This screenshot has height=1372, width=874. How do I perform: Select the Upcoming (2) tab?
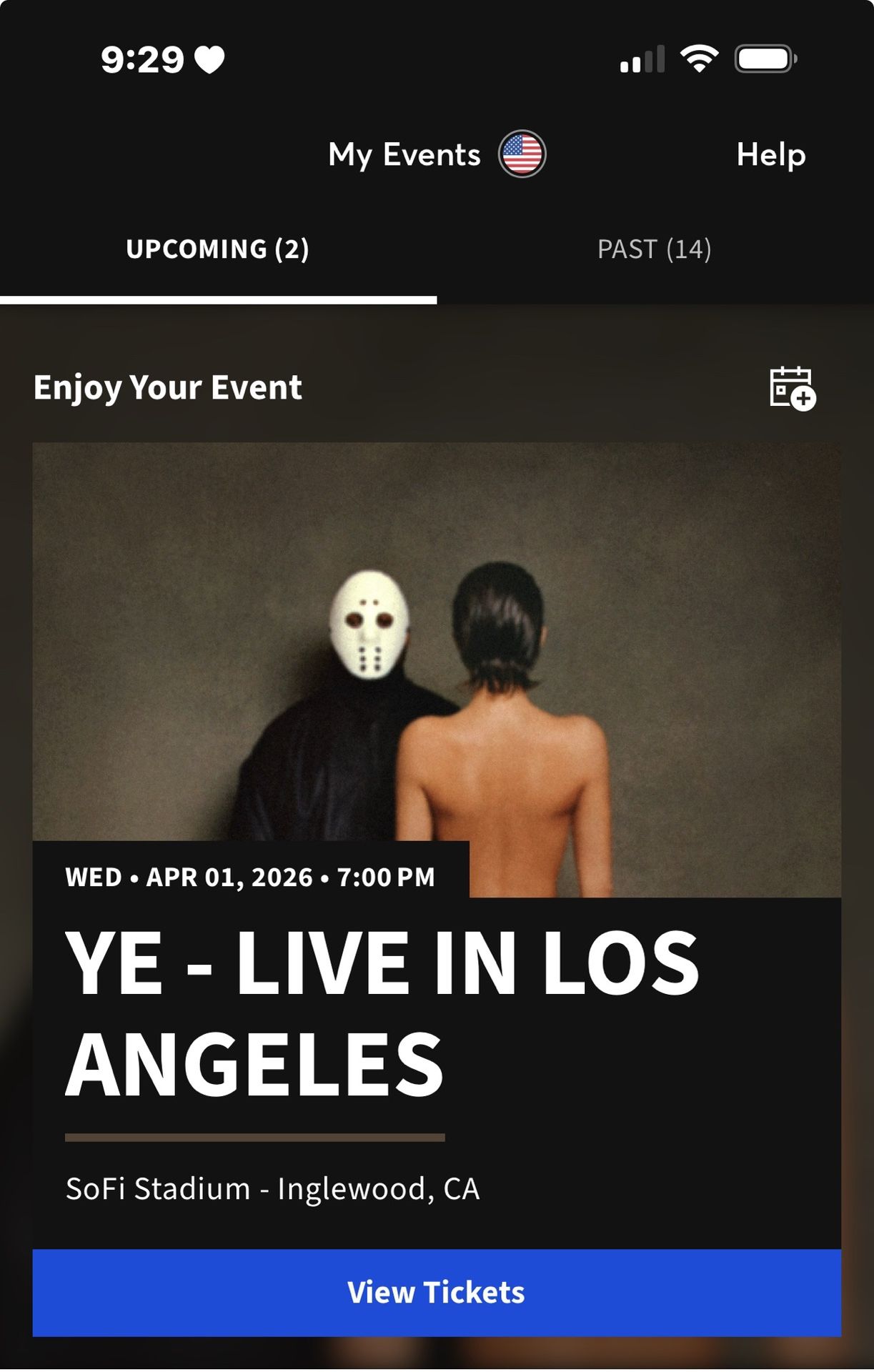pyautogui.click(x=218, y=249)
